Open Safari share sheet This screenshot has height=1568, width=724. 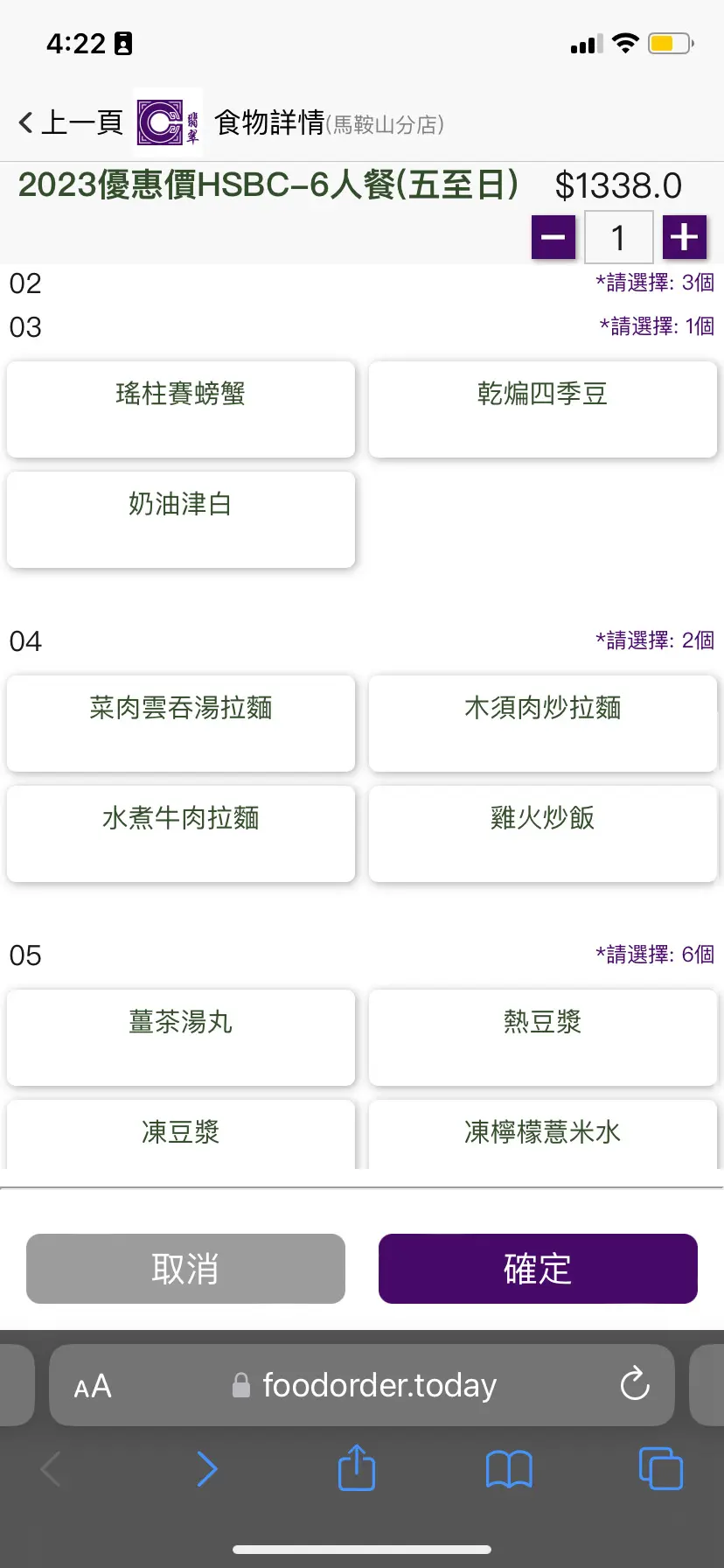pos(356,1468)
